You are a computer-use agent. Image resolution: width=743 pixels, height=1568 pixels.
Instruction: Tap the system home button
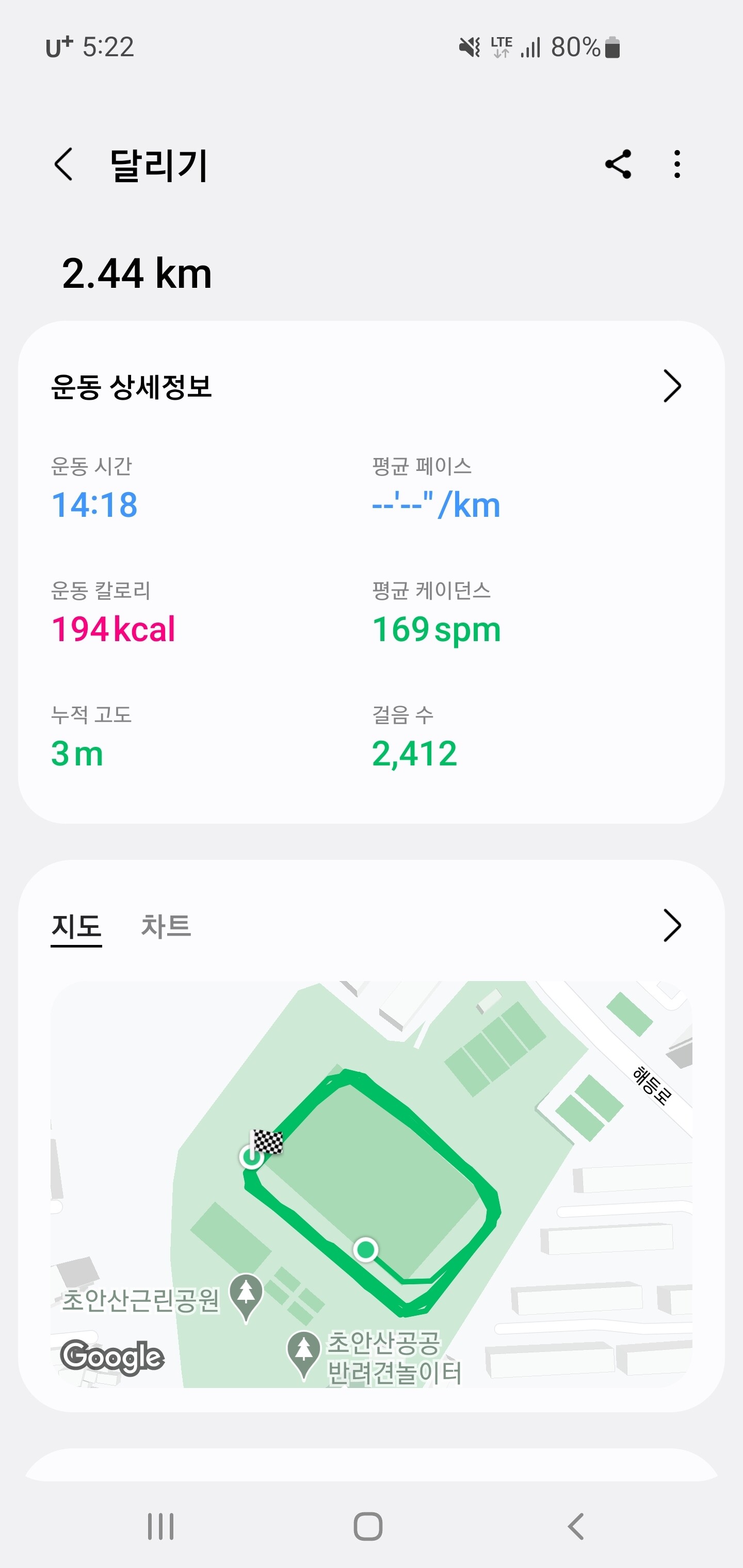[368, 1527]
